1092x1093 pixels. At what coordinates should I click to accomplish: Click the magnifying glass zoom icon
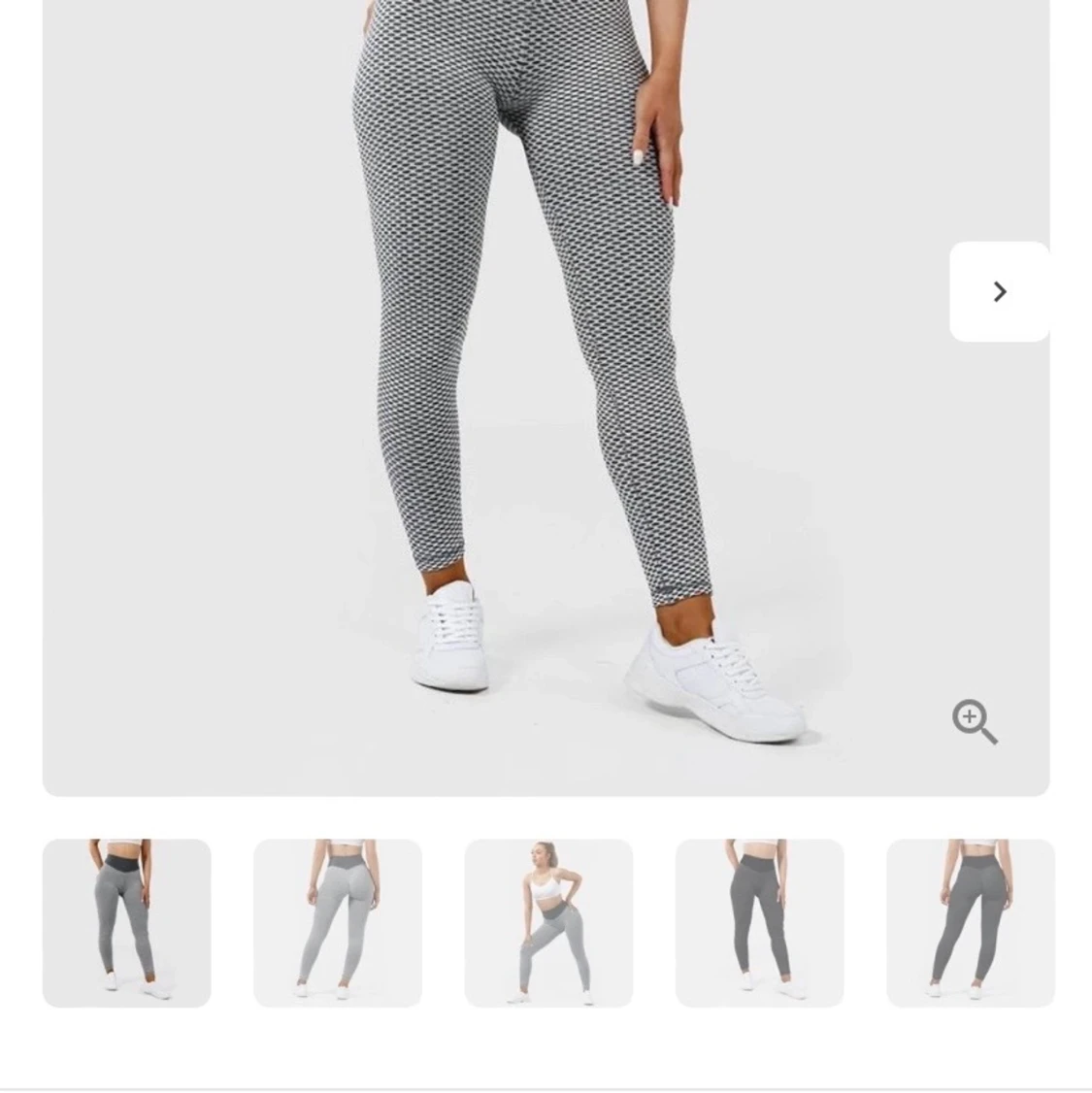974,722
